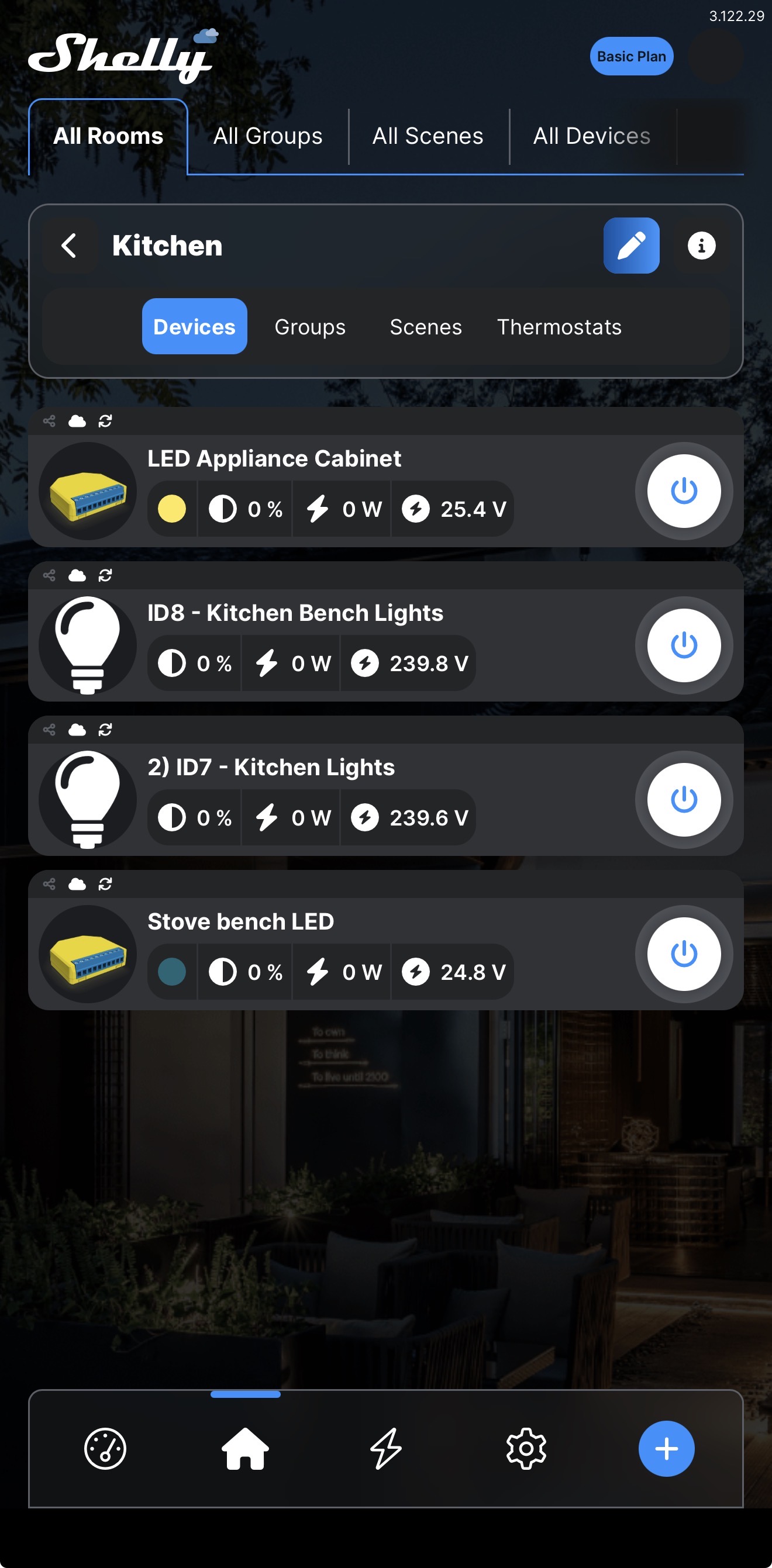Tap the yellow color swatch on LED Appliance Cabinet
The width and height of the screenshot is (772, 1568).
[x=171, y=509]
